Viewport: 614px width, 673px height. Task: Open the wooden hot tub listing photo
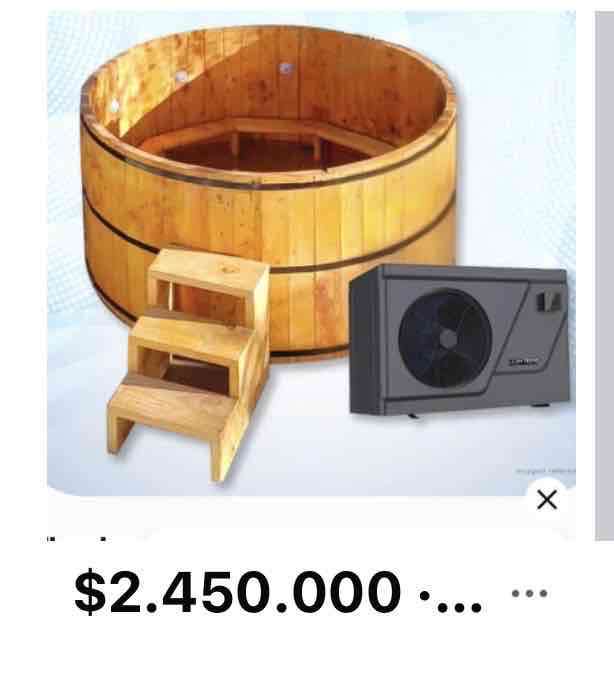300,250
